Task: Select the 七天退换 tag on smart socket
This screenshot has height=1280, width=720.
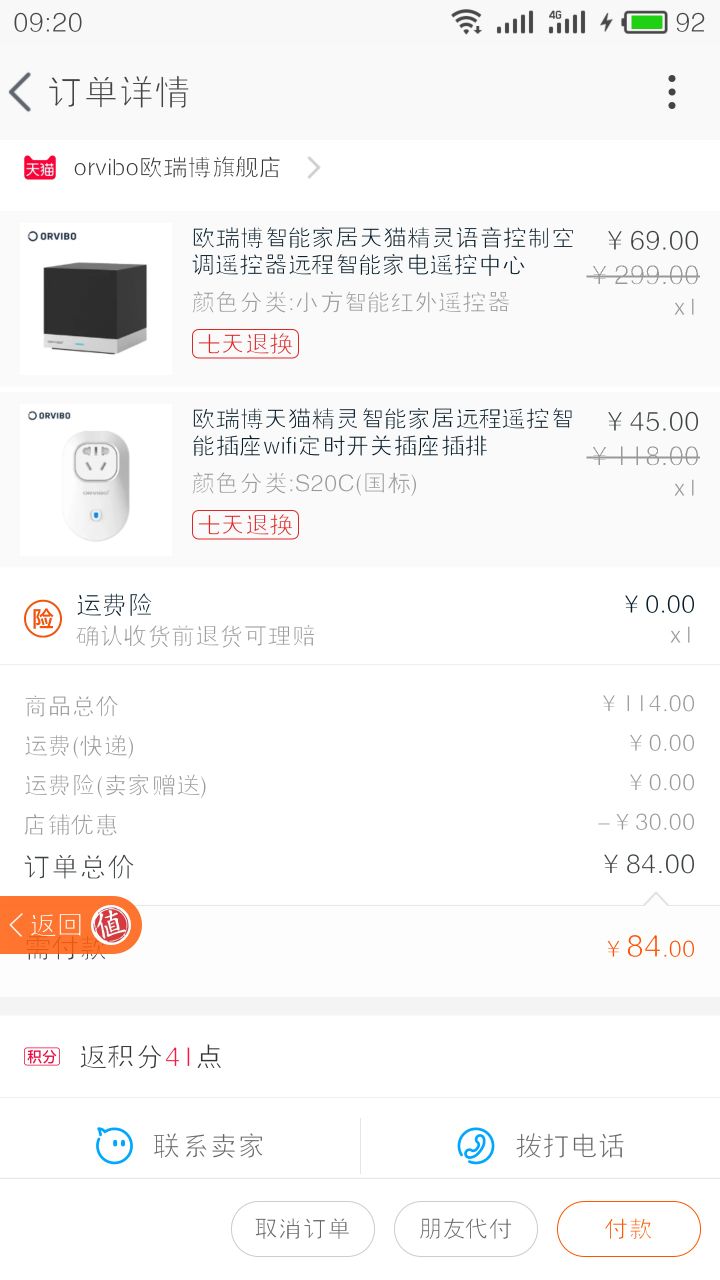Action: coord(244,524)
